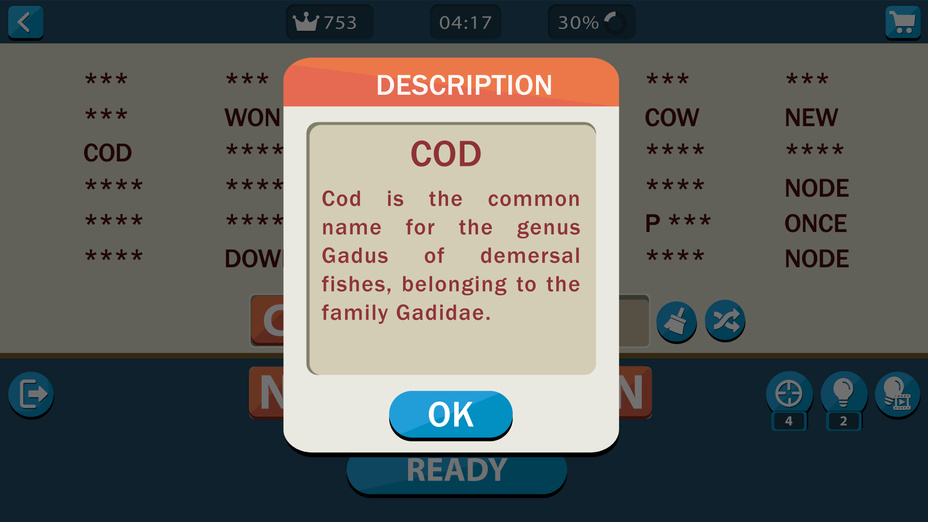Show the definition for ONCE
Image resolution: width=928 pixels, height=522 pixels.
pyautogui.click(x=815, y=224)
